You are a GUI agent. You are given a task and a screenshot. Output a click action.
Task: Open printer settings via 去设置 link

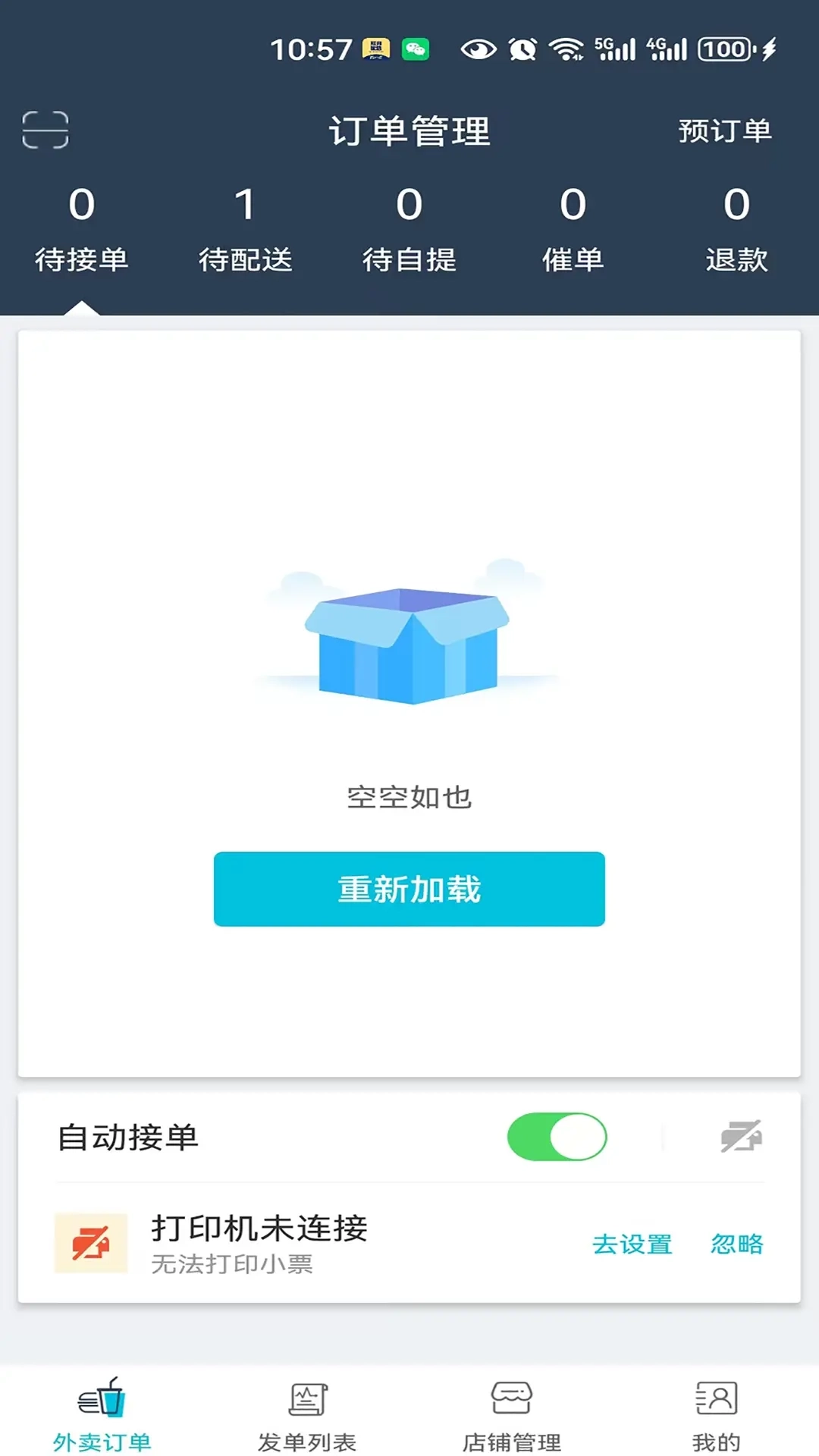634,1242
